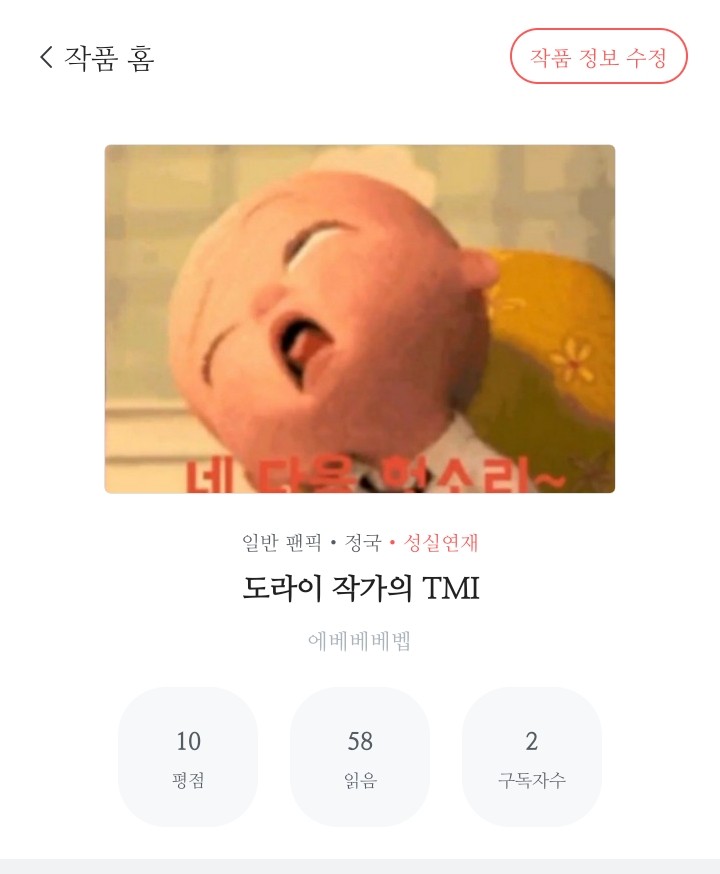This screenshot has width=720, height=874.
Task: Open the author name 에베베베벱
Action: (360, 641)
